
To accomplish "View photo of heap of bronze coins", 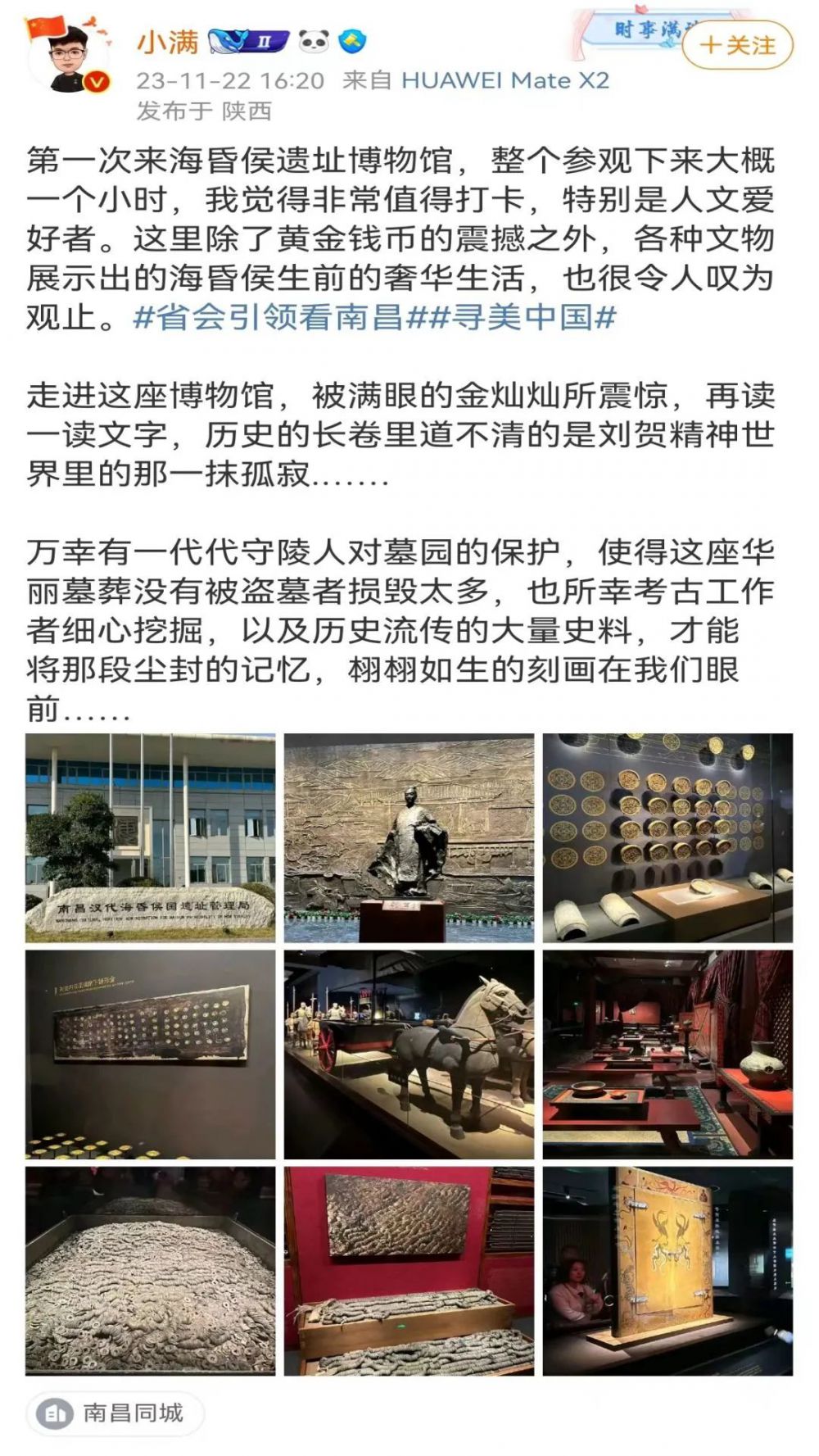I will [151, 1270].
